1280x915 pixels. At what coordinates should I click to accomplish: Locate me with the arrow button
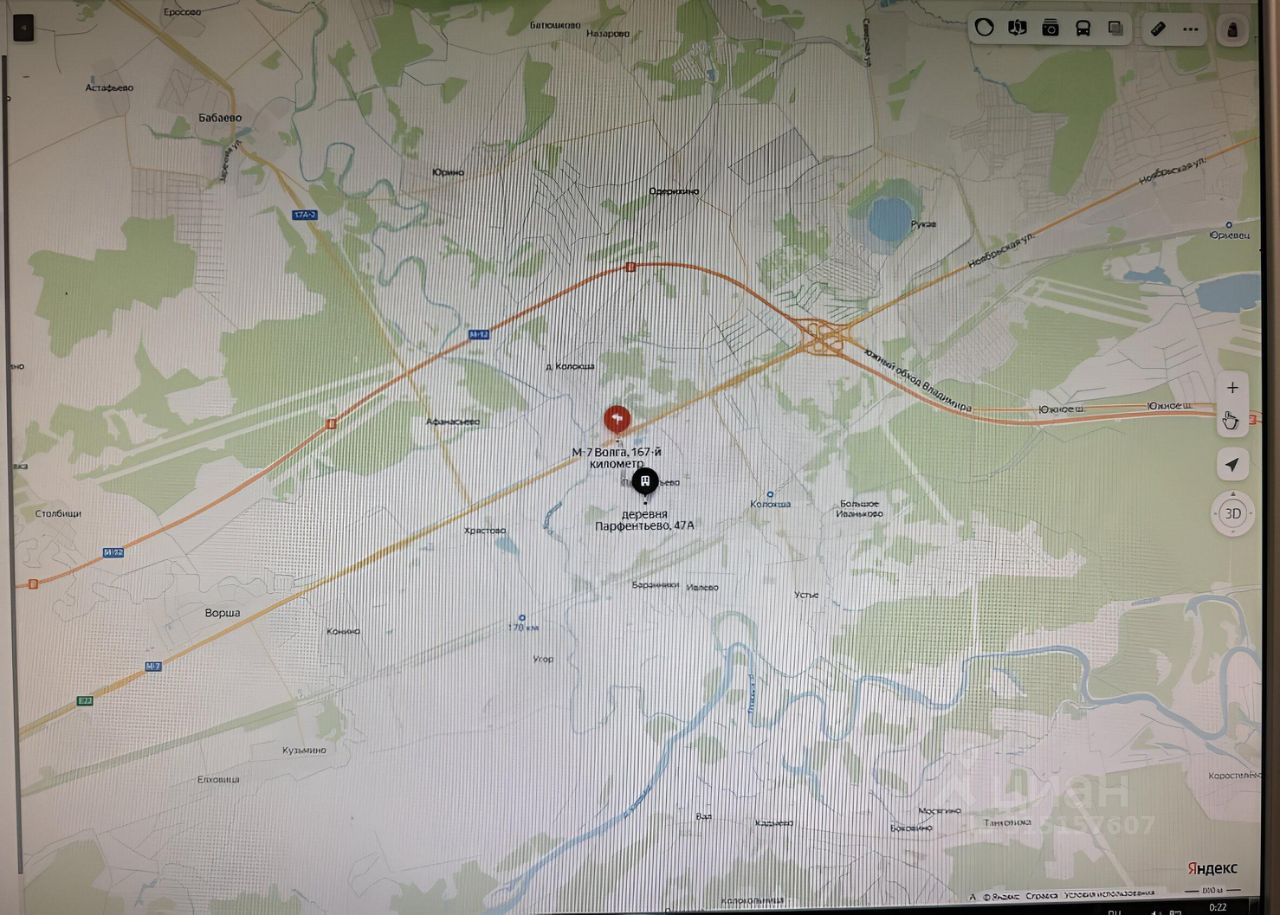coord(1232,464)
